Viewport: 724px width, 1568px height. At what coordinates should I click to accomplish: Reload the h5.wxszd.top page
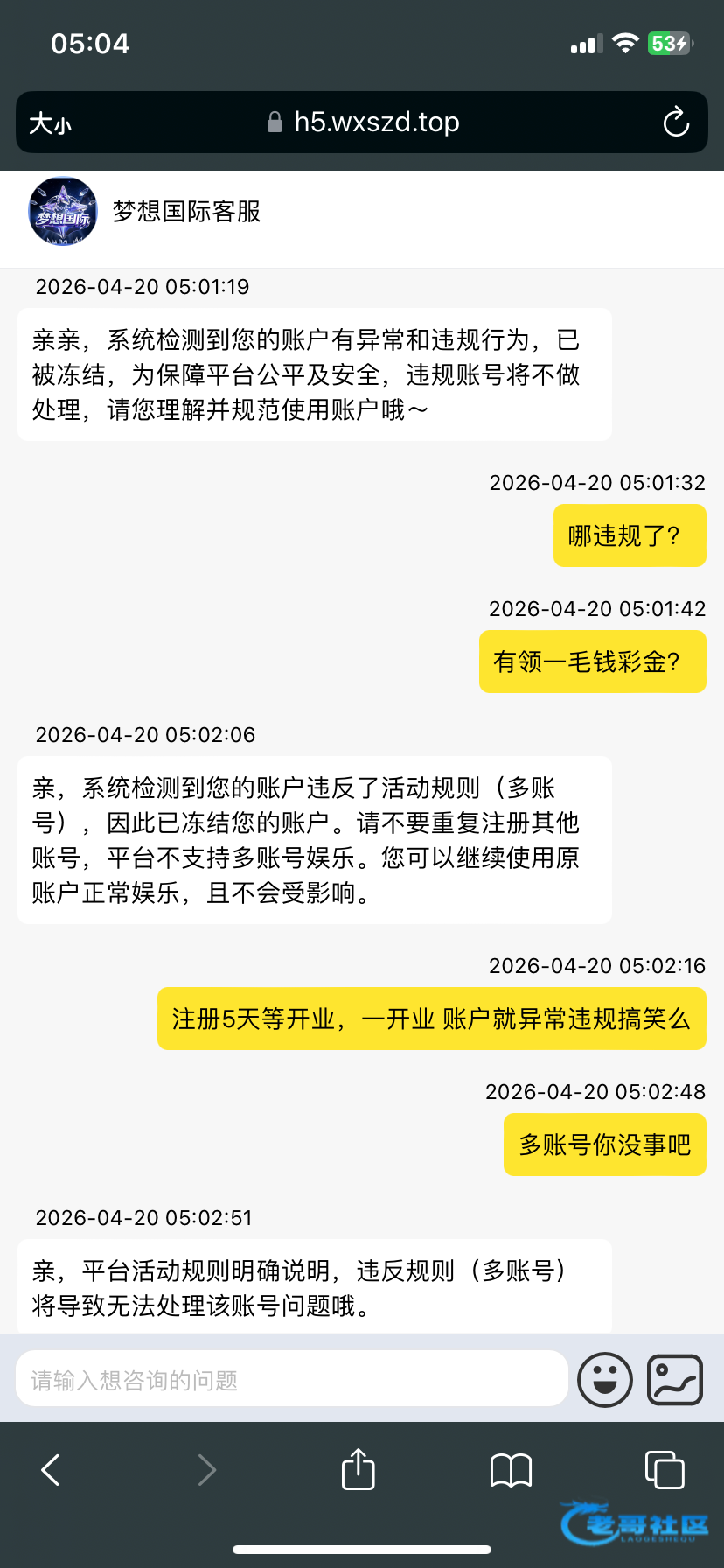point(676,122)
